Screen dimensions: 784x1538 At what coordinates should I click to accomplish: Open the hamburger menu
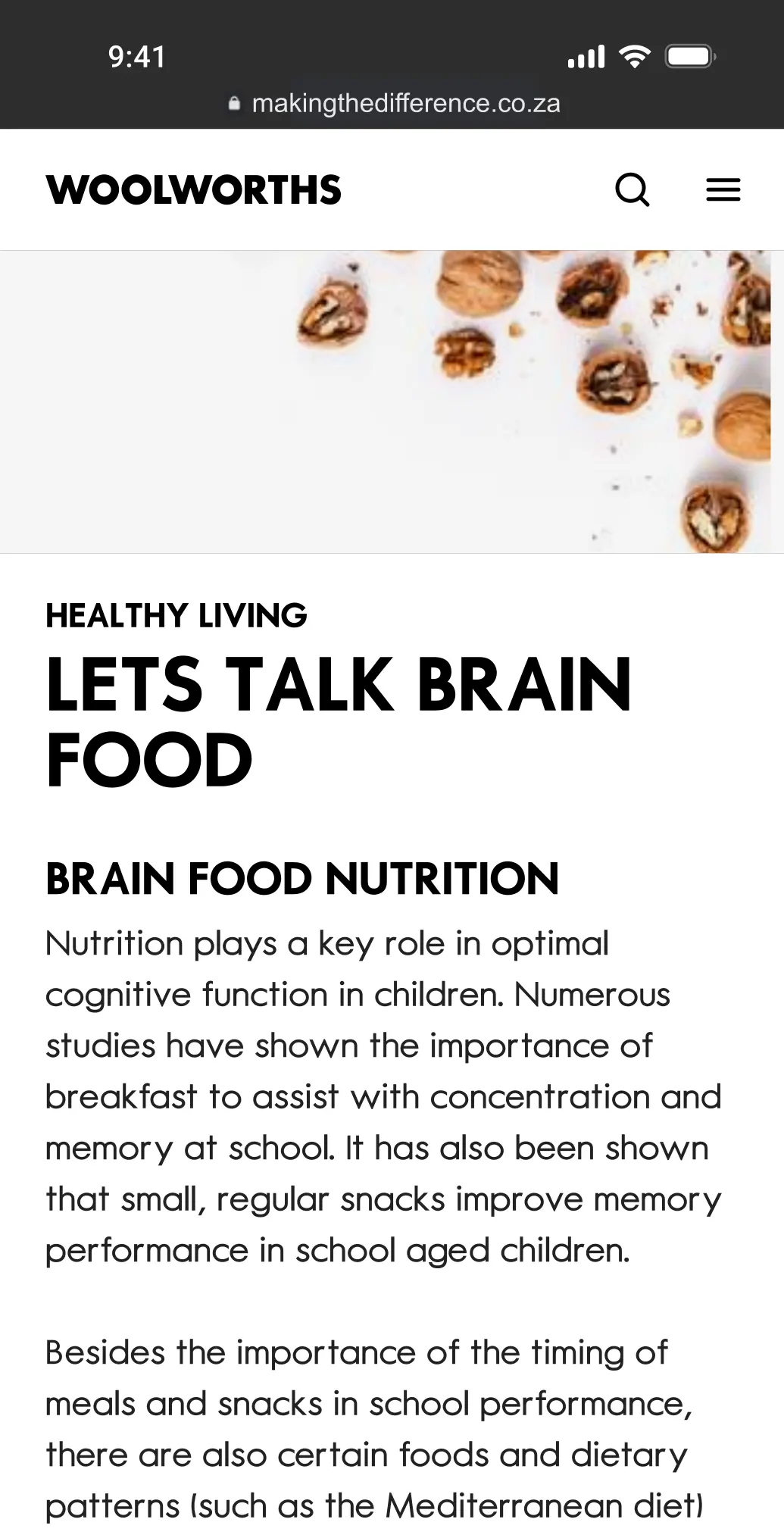(x=723, y=189)
